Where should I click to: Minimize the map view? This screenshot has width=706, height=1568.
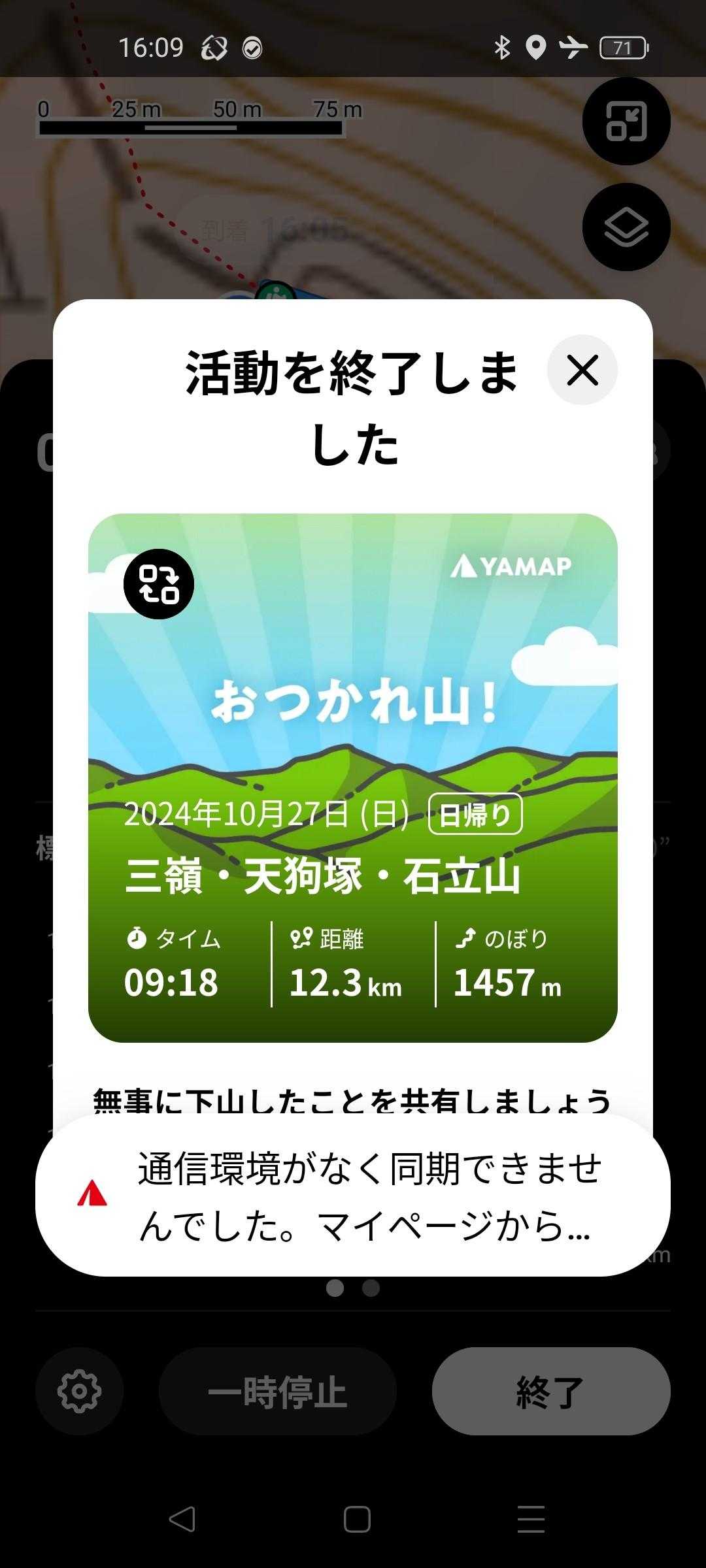pyautogui.click(x=626, y=122)
